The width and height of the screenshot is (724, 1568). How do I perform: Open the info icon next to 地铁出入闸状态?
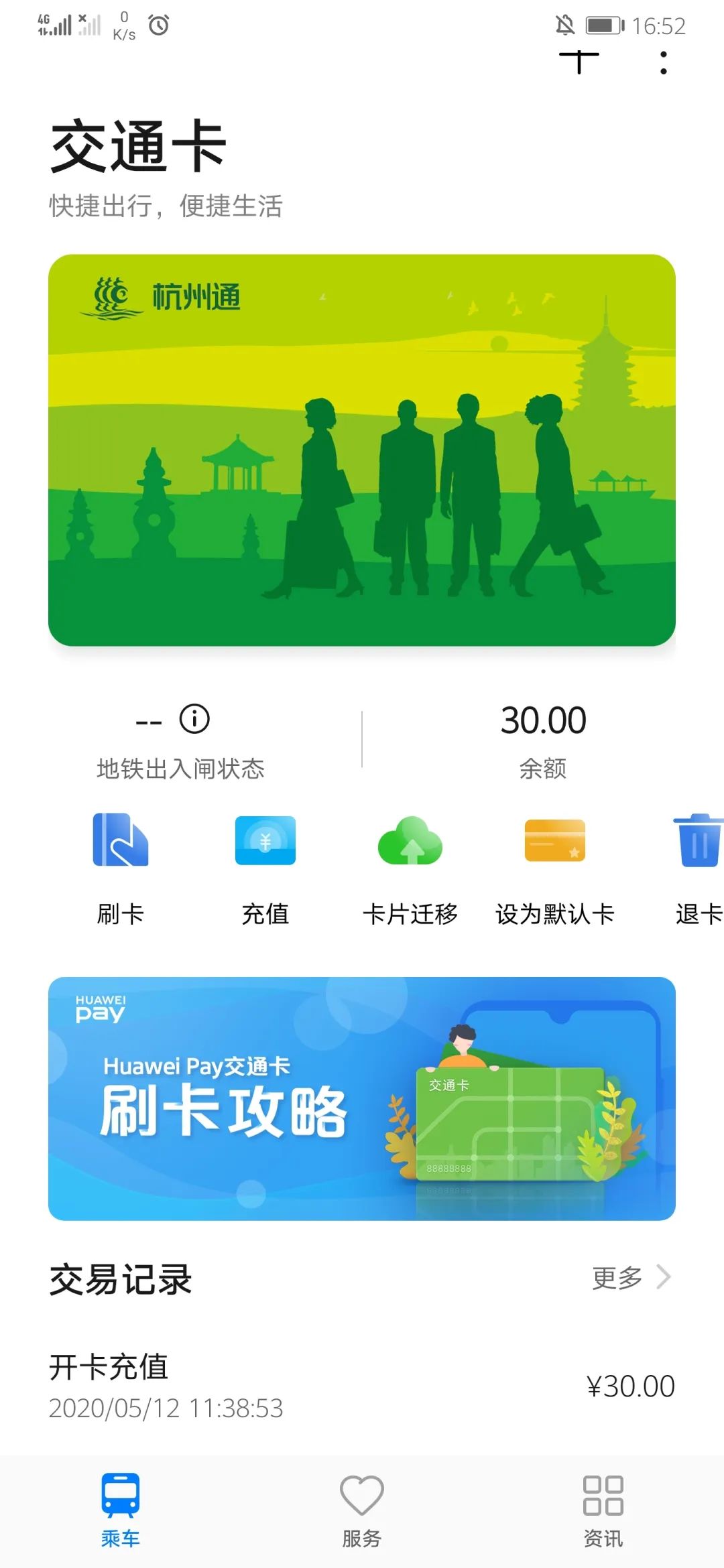click(x=194, y=720)
